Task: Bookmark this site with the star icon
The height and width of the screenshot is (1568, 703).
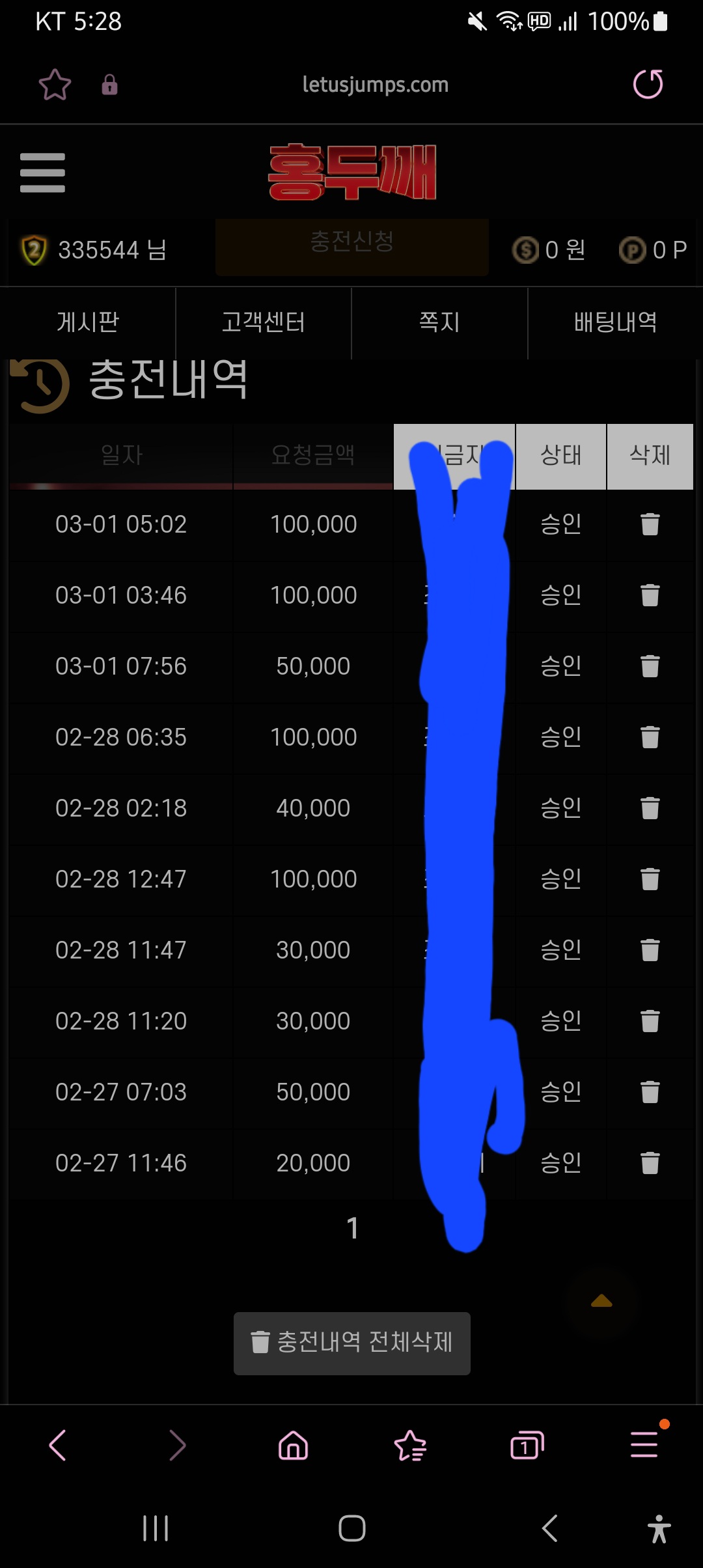Action: click(x=55, y=85)
